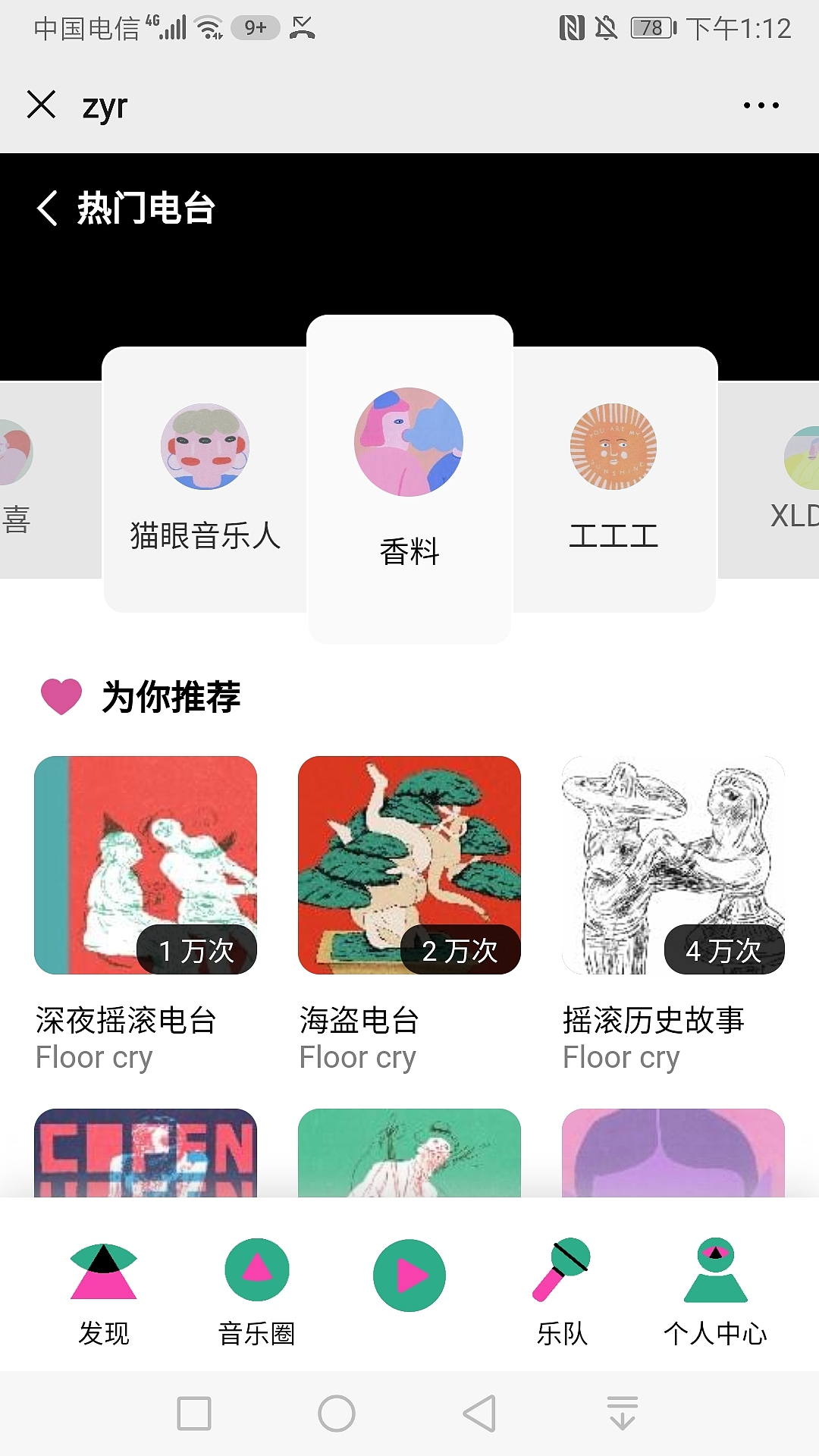
Task: Select the 猫眼音乐人 station avatar
Action: click(x=205, y=449)
